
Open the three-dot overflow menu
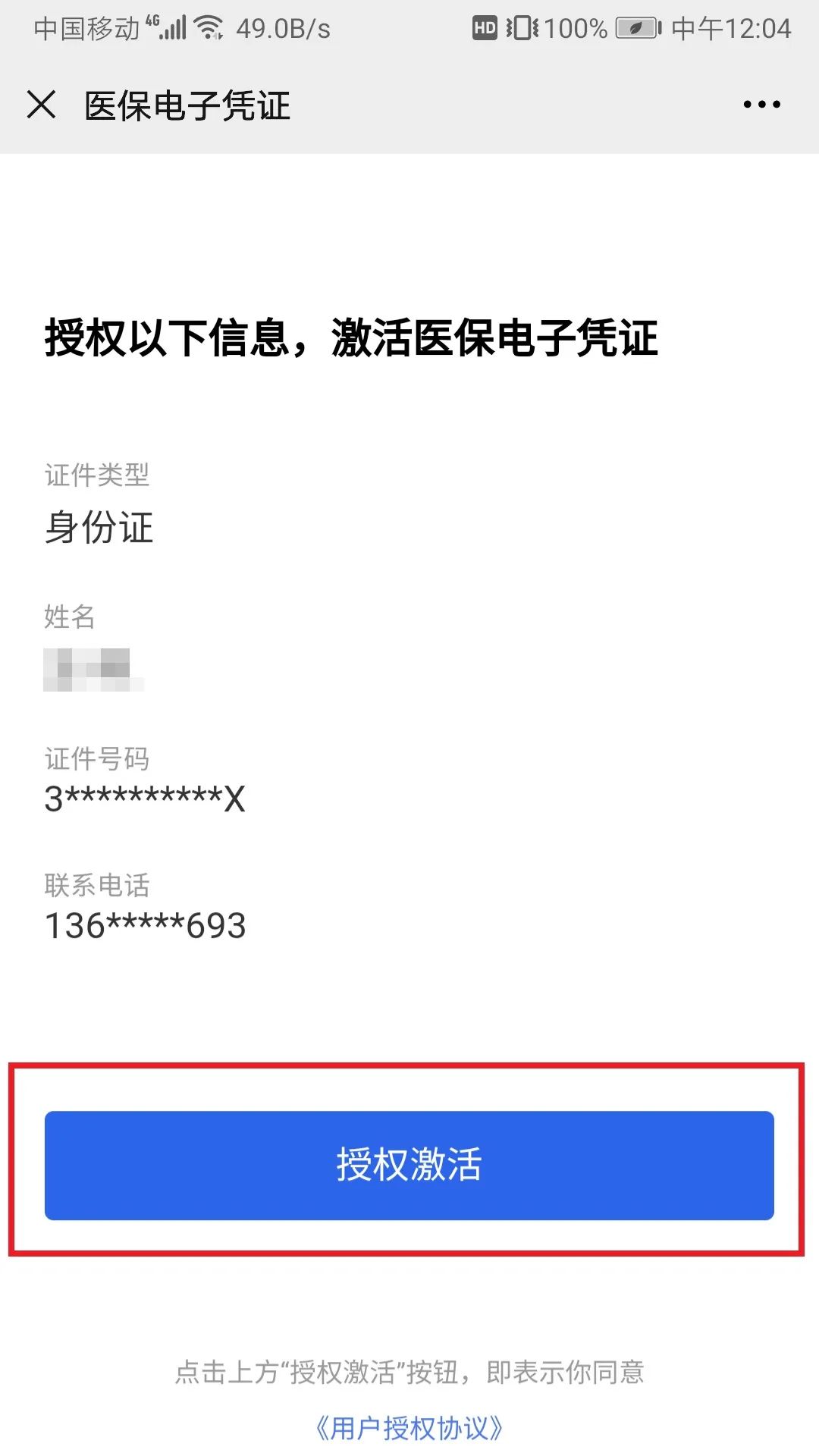click(x=761, y=105)
